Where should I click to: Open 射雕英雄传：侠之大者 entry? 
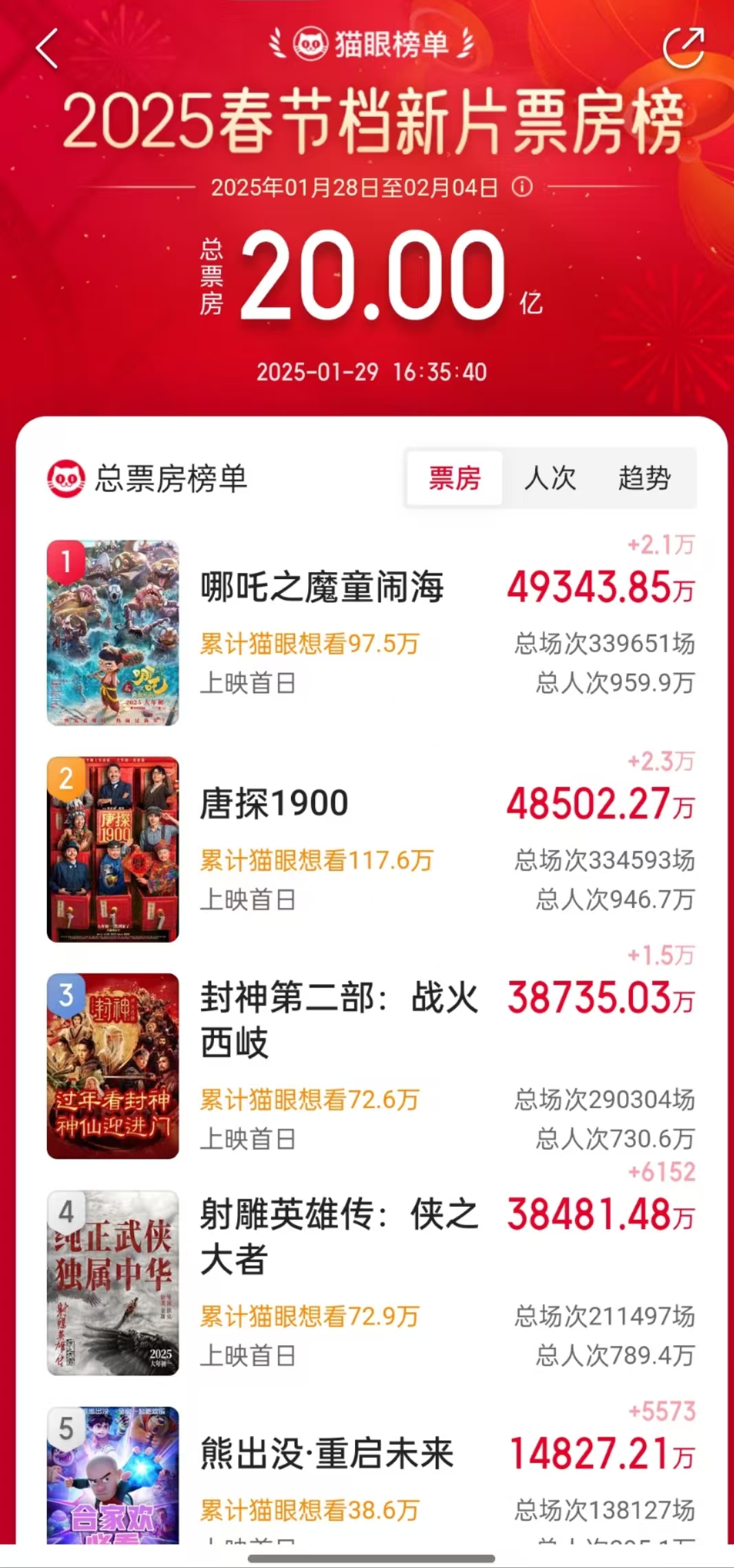point(338,1236)
